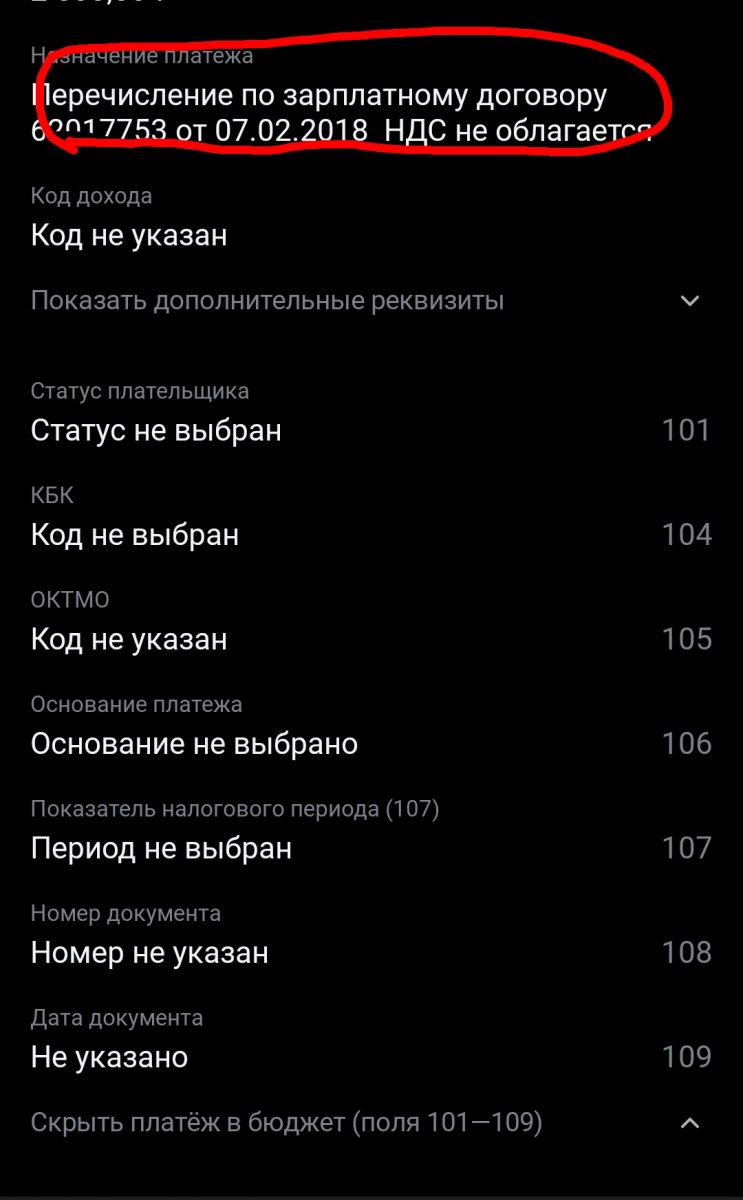Enter the ОКТМО code field 105
This screenshot has height=1200, width=743.
tap(371, 622)
